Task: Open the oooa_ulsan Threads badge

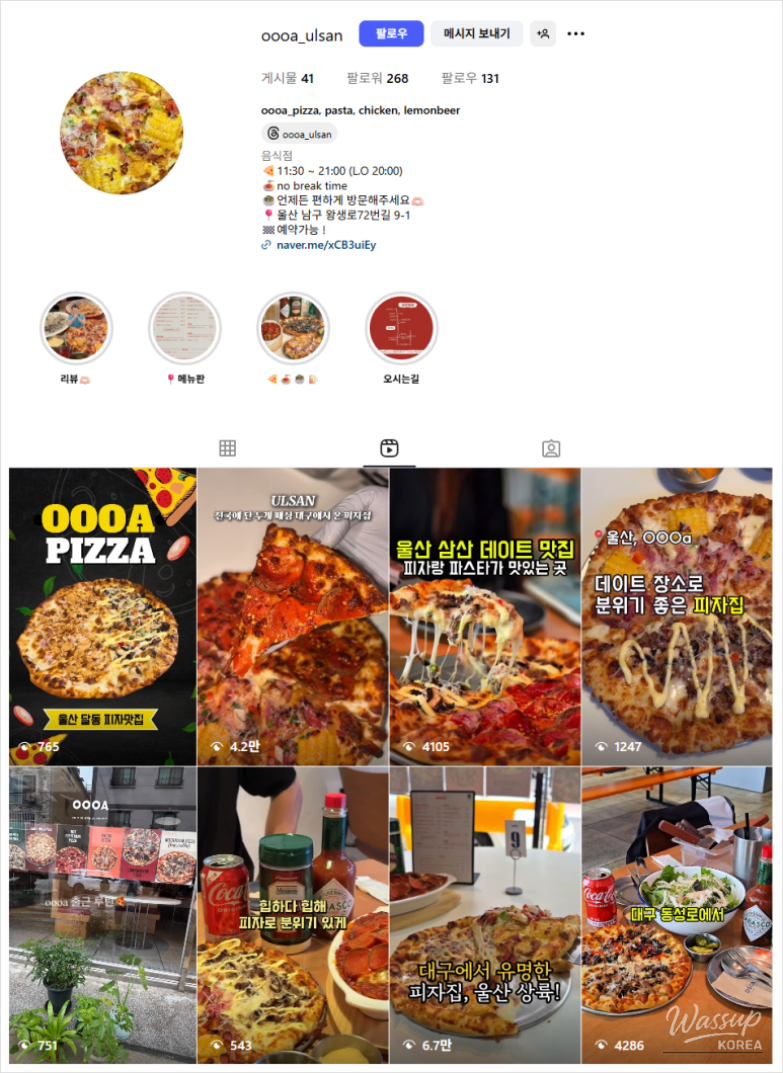Action: [x=300, y=134]
